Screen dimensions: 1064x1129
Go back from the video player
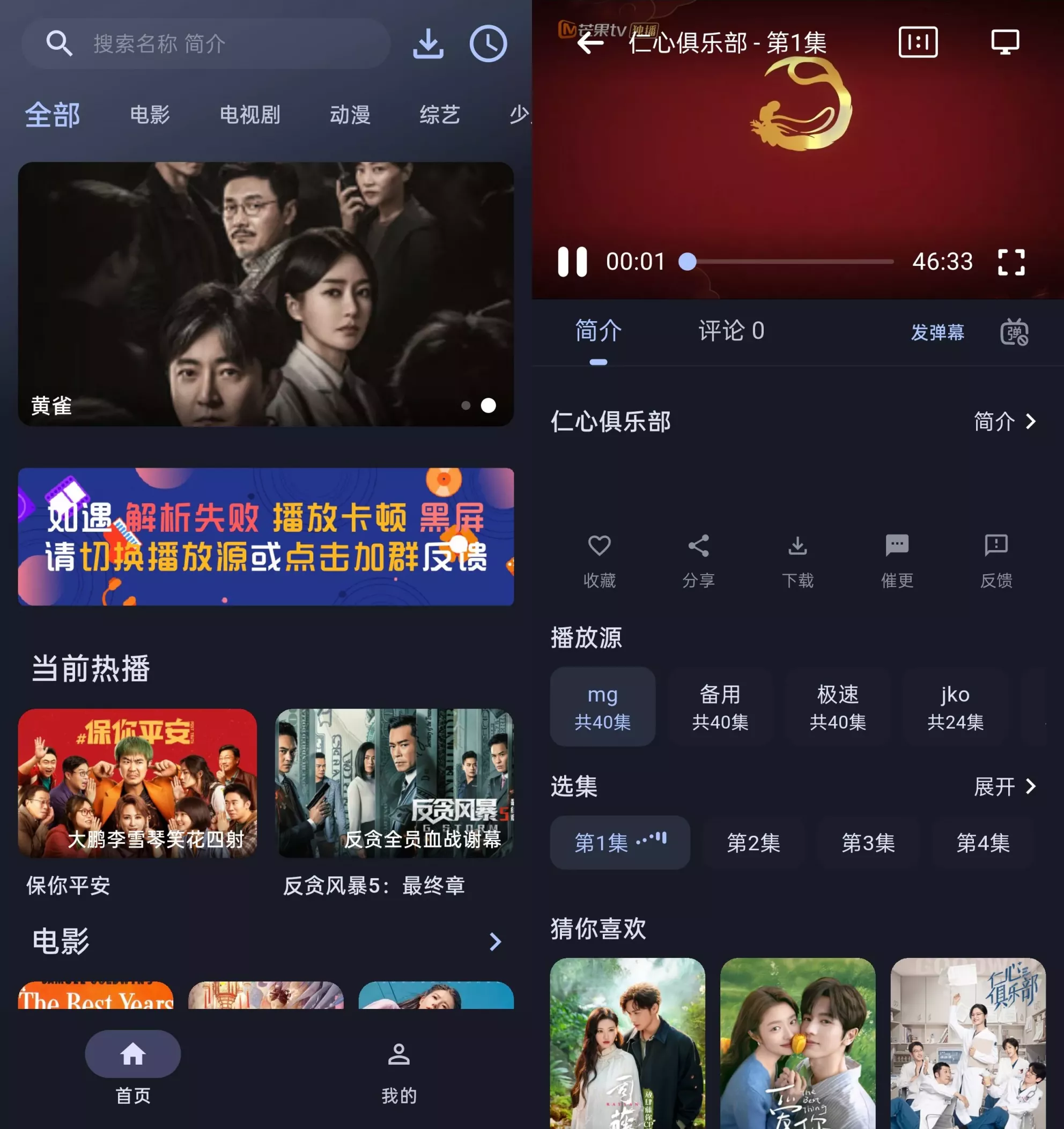590,43
